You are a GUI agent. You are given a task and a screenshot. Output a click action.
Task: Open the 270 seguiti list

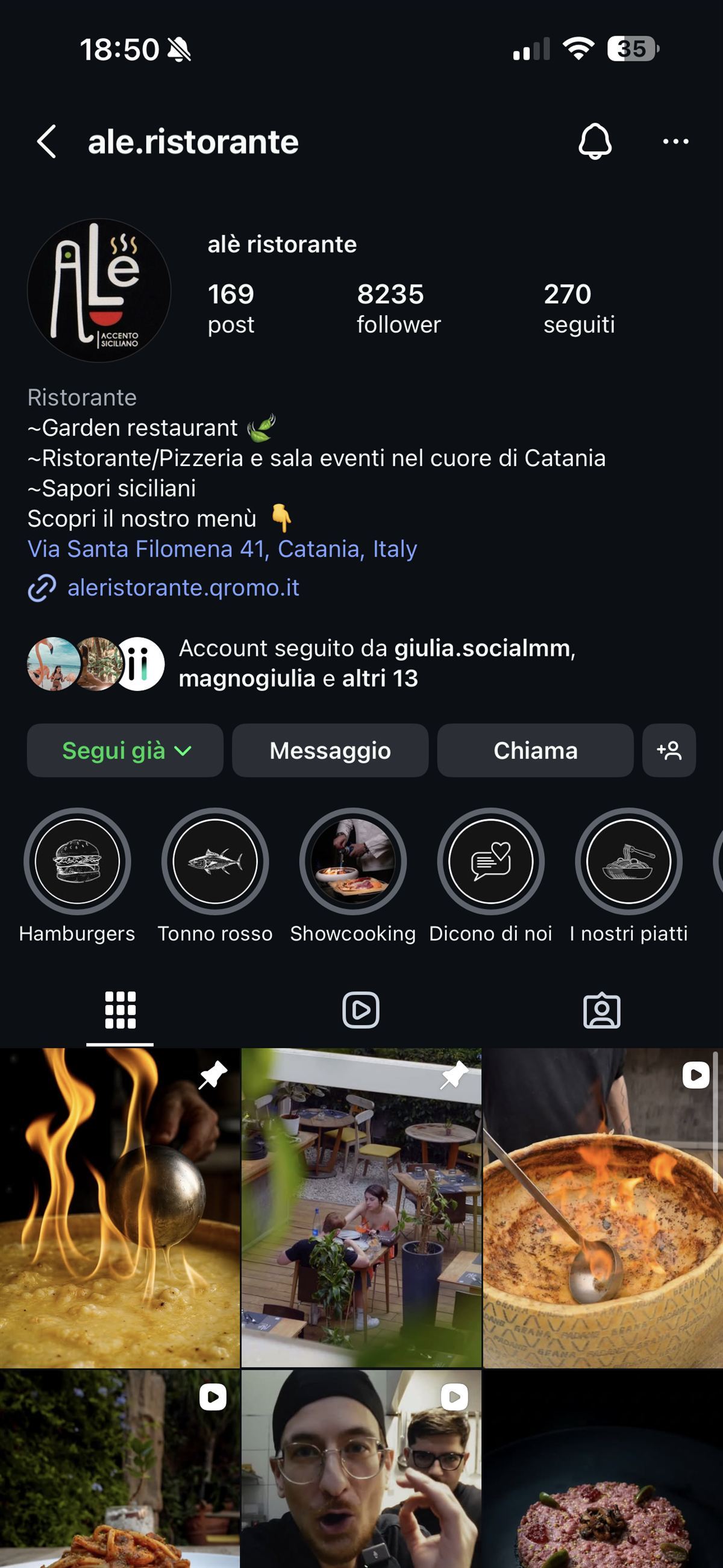[x=578, y=308]
